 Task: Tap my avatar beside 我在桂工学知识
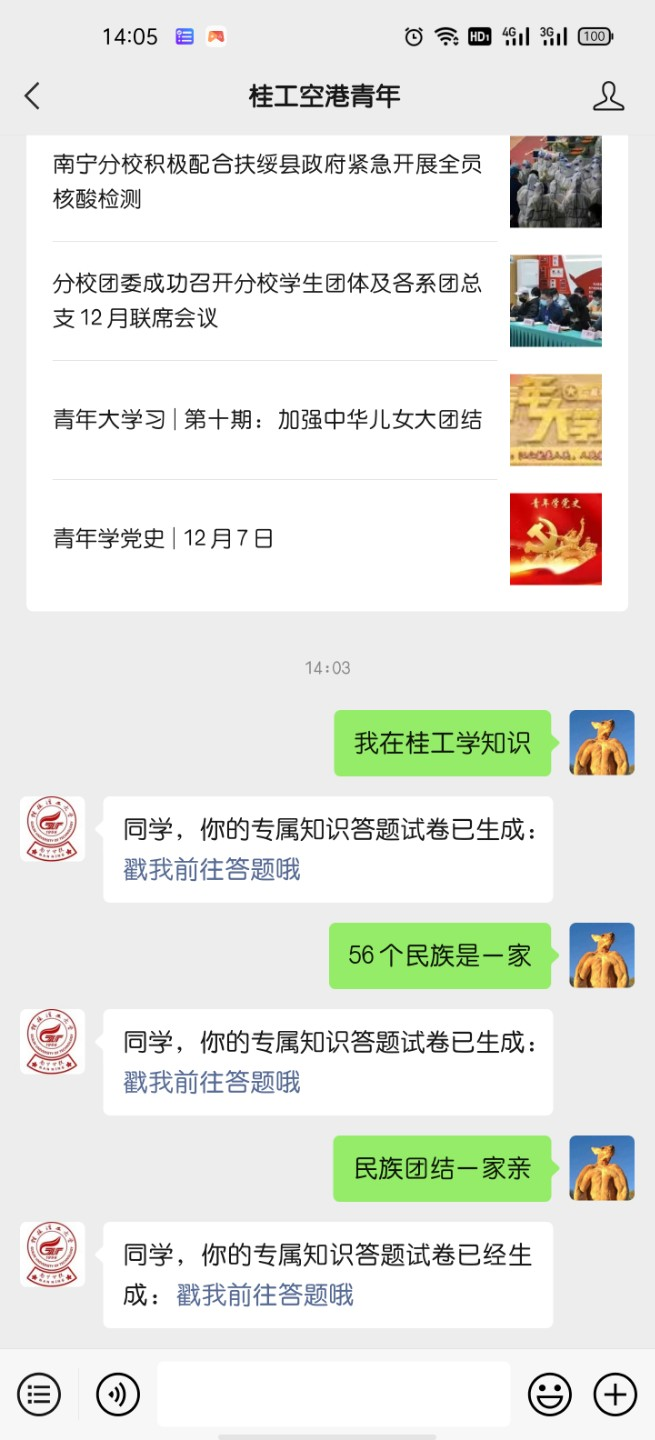pos(602,743)
